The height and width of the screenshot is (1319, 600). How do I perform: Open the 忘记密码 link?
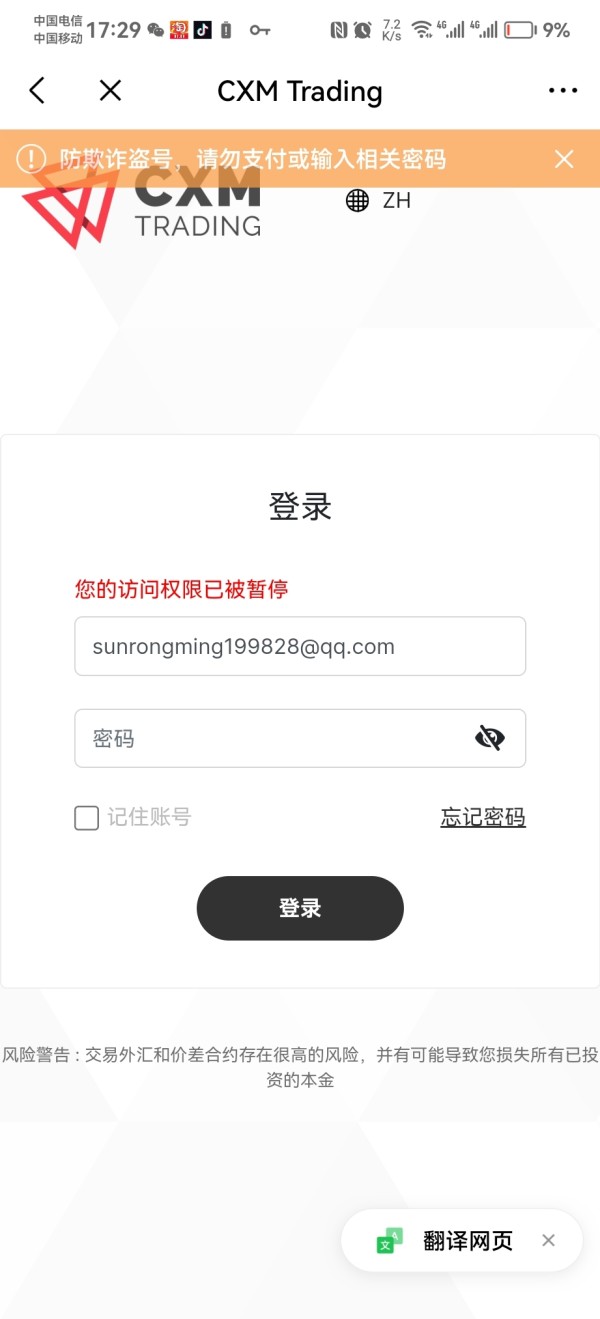click(483, 817)
